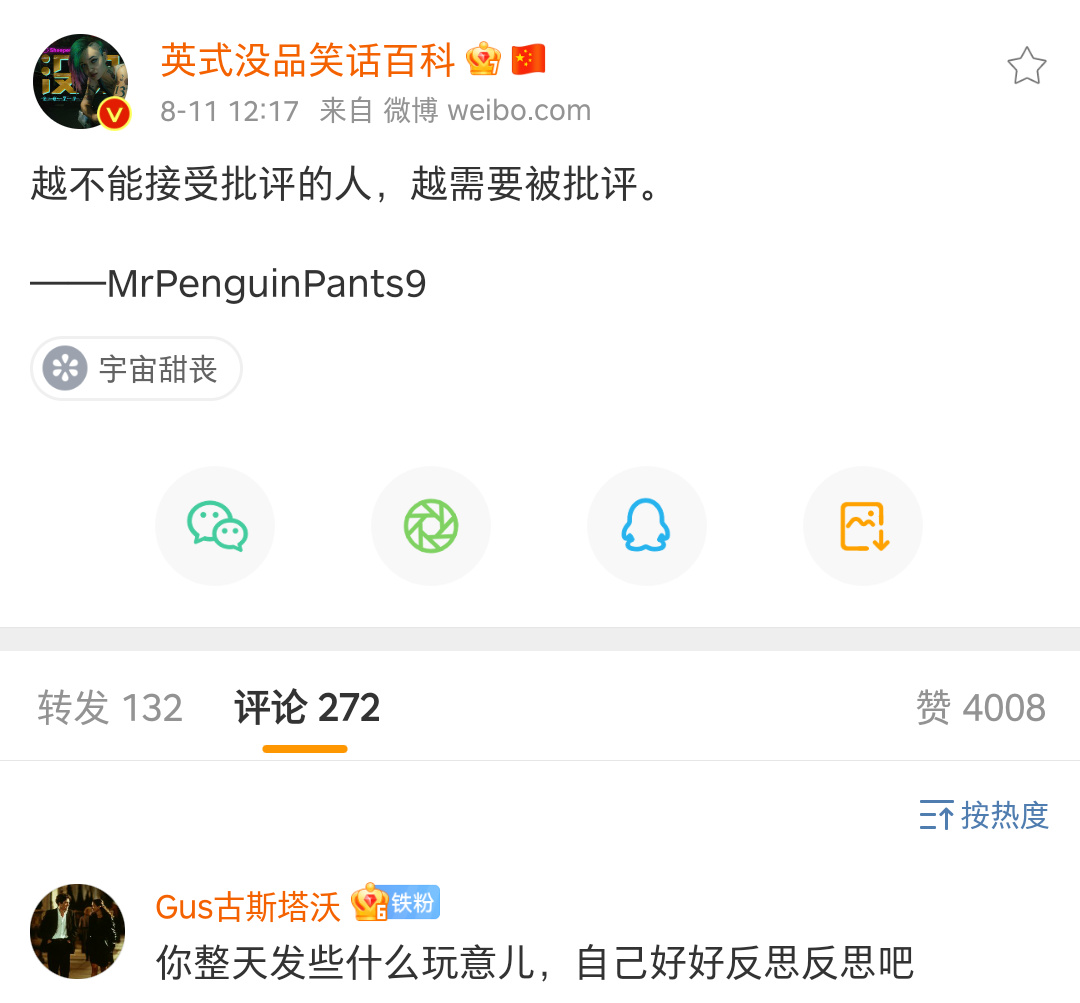Open Gus古斯塔沃's profile avatar
This screenshot has height=1003, width=1080.
point(78,931)
